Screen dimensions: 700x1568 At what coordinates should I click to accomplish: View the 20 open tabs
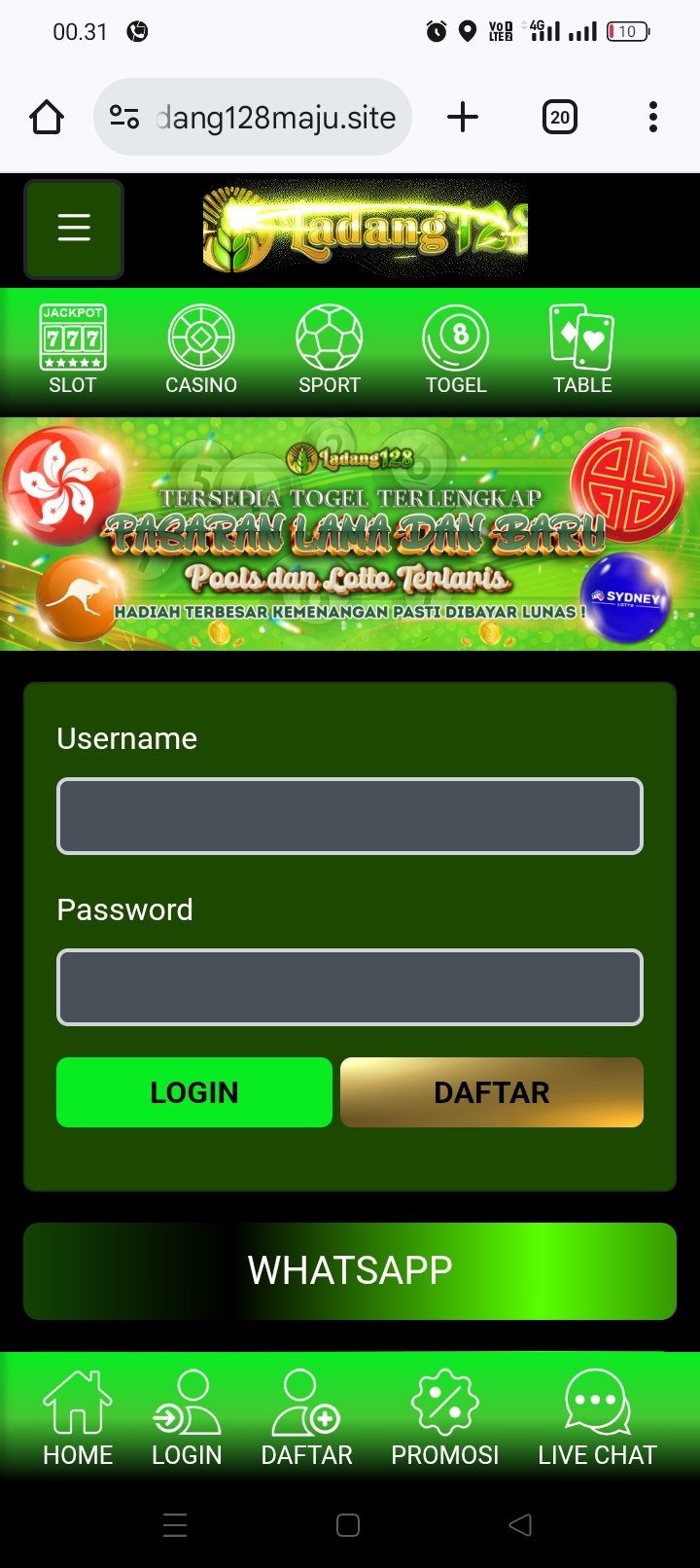559,118
